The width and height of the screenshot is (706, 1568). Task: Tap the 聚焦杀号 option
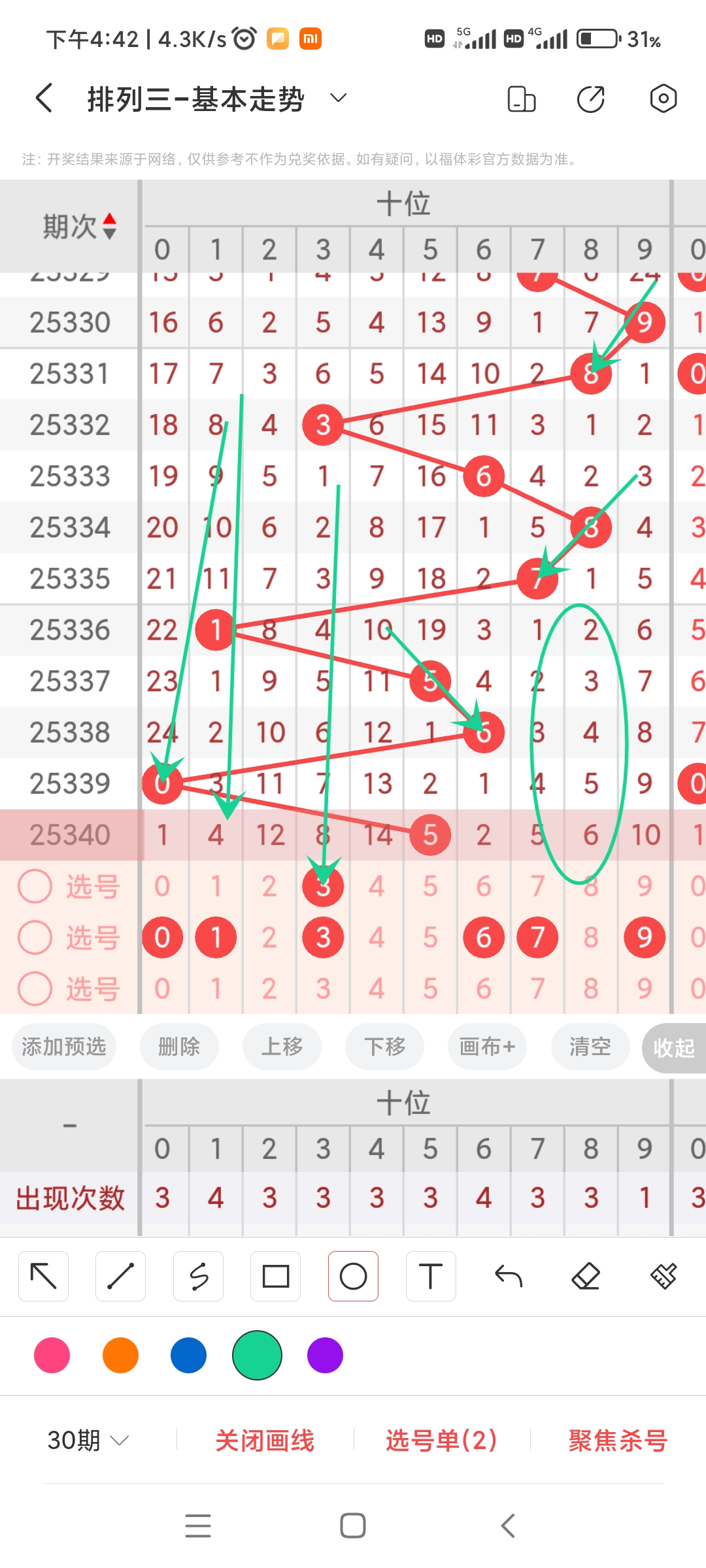(615, 1440)
